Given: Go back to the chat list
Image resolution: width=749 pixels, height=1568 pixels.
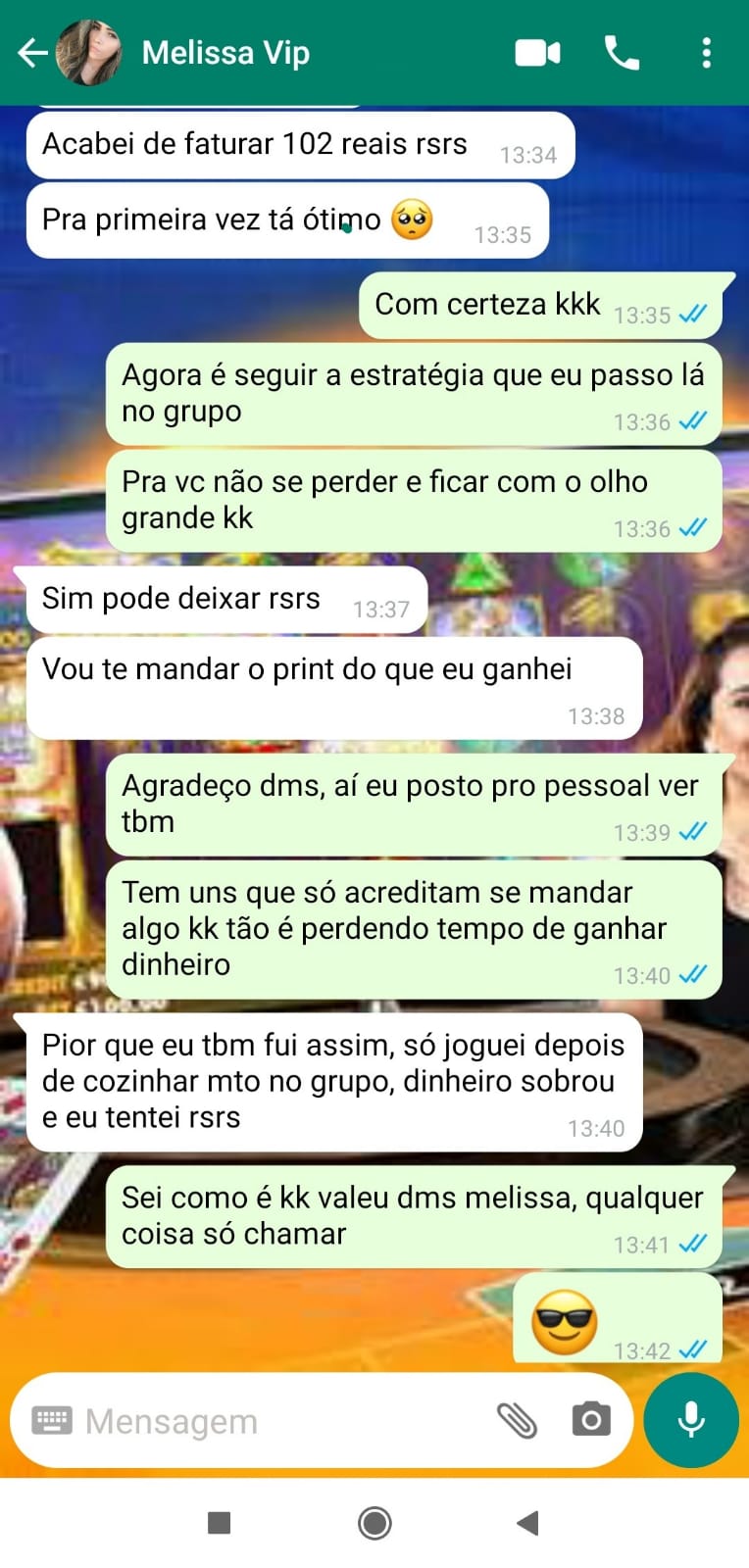Looking at the screenshot, I should click(x=32, y=53).
